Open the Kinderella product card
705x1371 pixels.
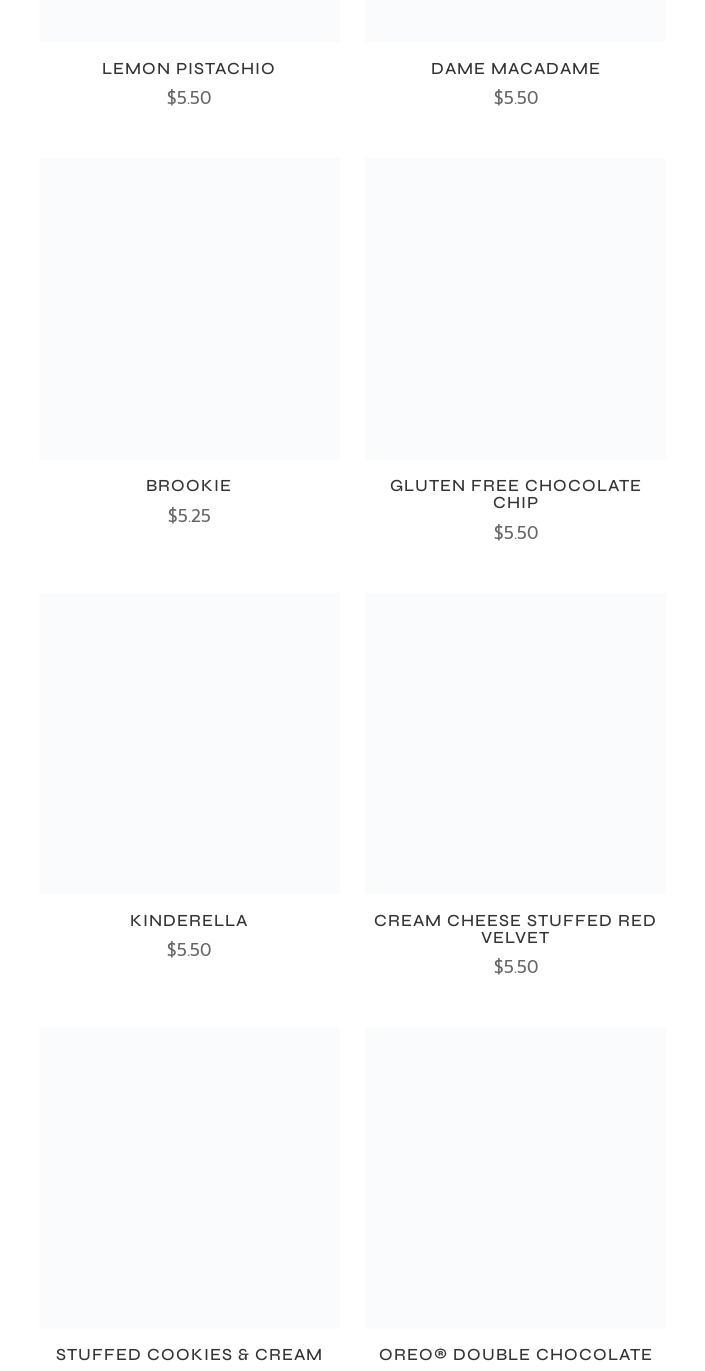(189, 743)
